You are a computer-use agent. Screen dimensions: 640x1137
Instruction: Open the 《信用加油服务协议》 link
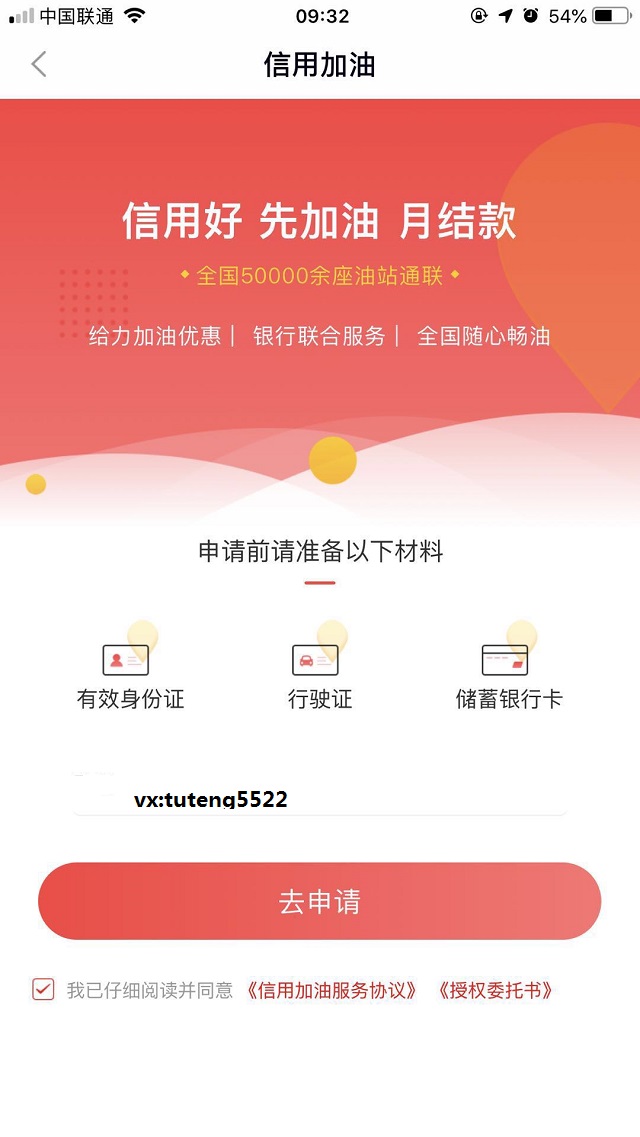(331, 991)
